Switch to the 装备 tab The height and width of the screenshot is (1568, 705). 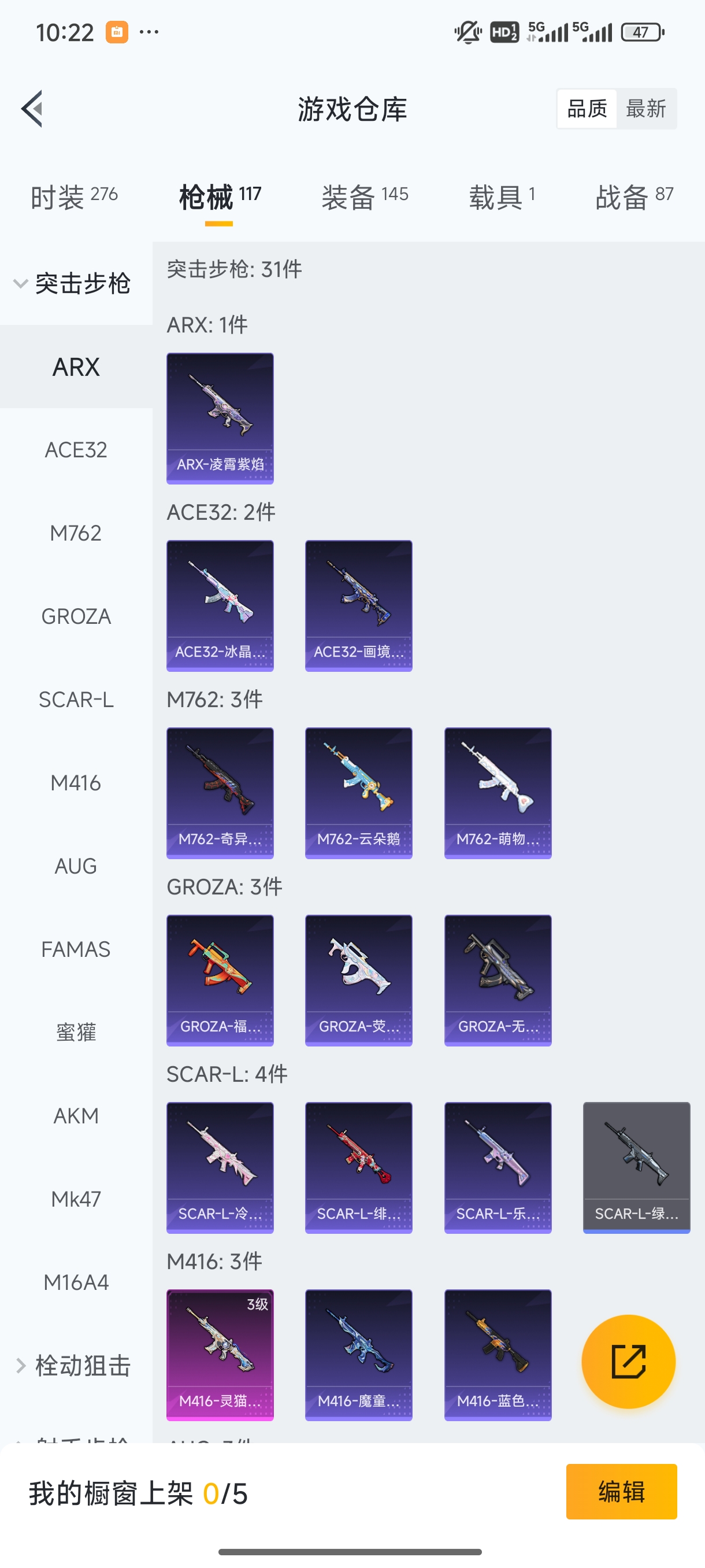365,197
